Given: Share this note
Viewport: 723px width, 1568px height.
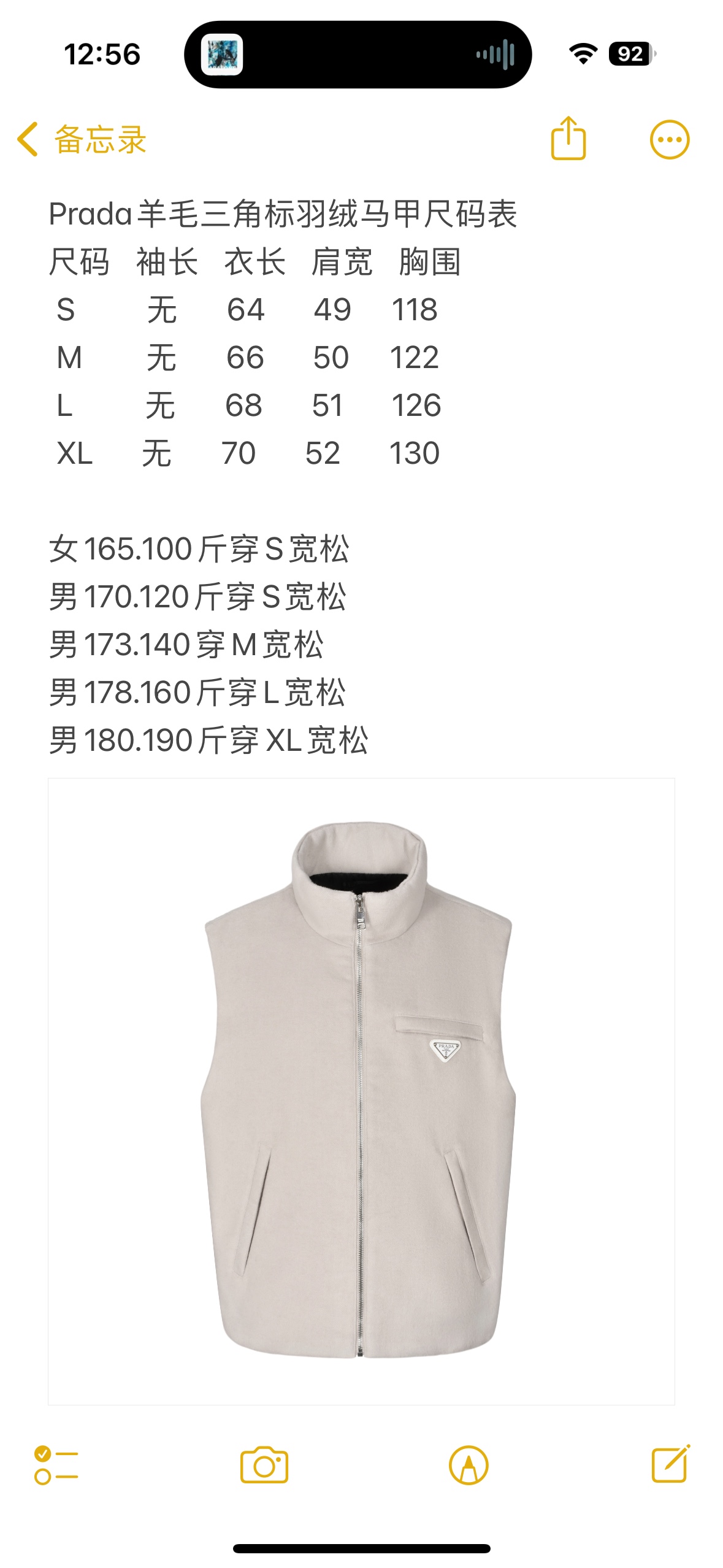Looking at the screenshot, I should click(x=568, y=139).
